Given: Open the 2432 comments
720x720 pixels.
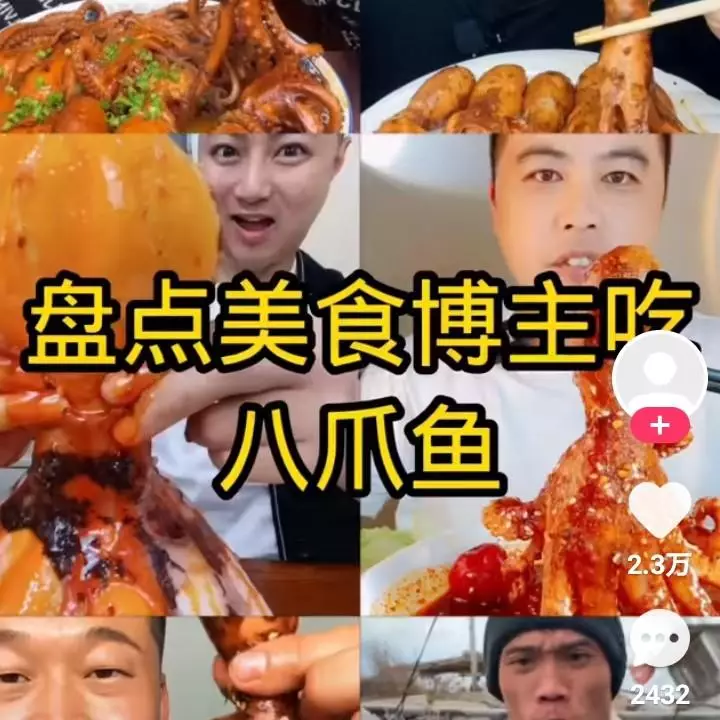Looking at the screenshot, I should (x=660, y=640).
